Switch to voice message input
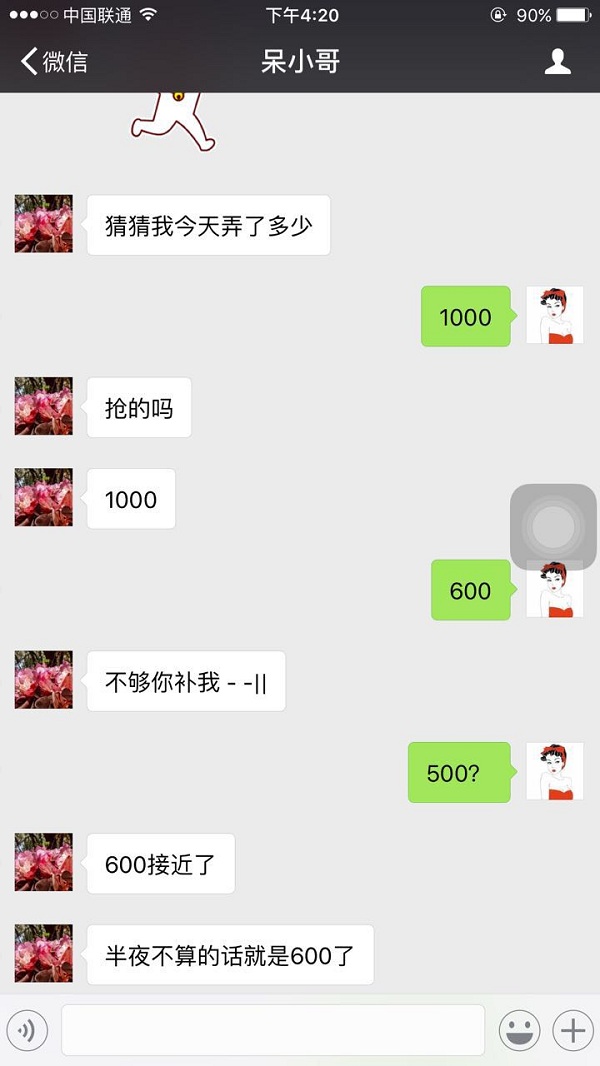Screen dimensions: 600x1066 click(x=27, y=1030)
